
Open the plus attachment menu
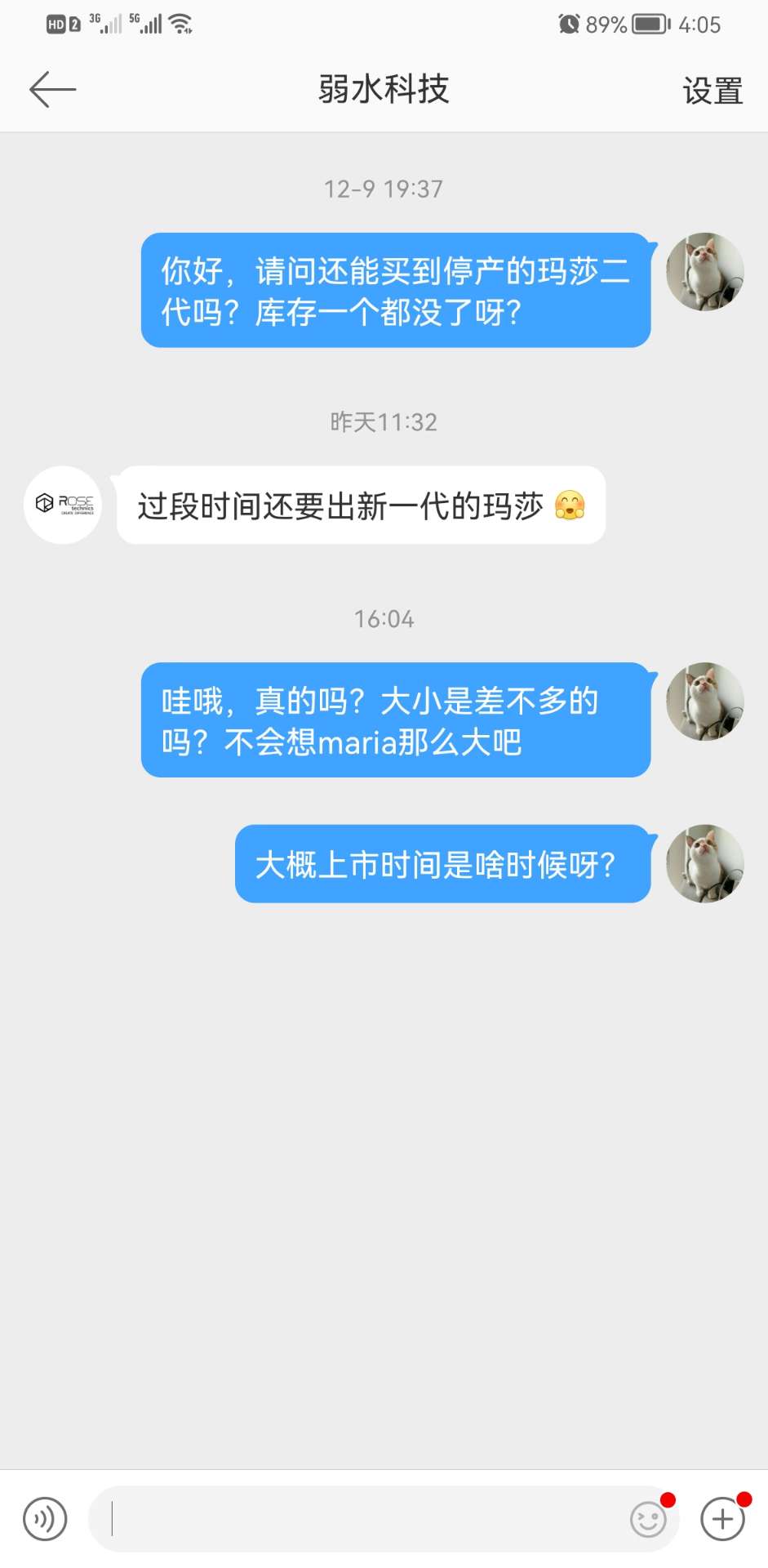pyautogui.click(x=722, y=1519)
